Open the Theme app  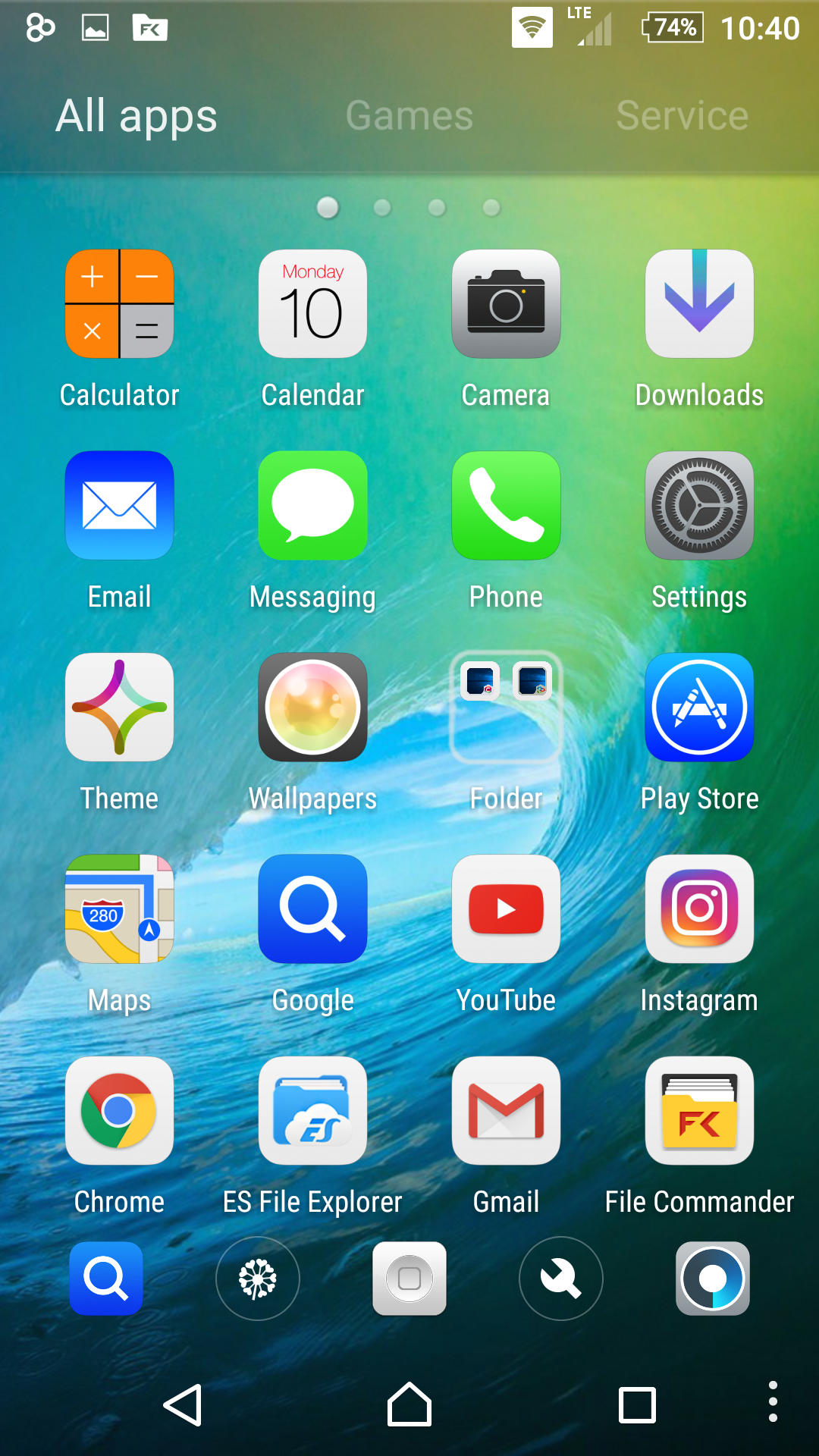[x=119, y=707]
